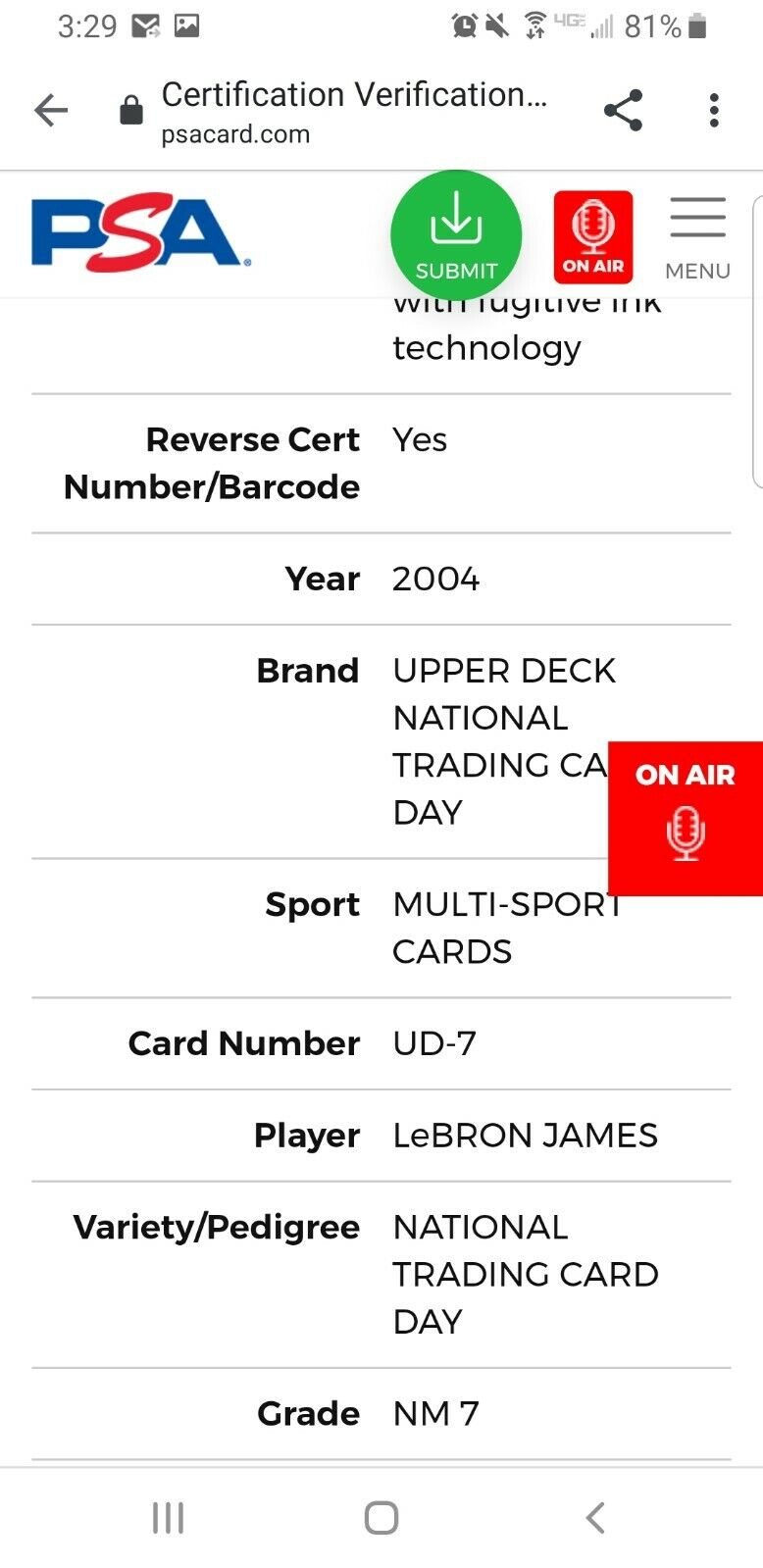The height and width of the screenshot is (1568, 763).
Task: Open the small On Air microphone icon
Action: pos(592,237)
